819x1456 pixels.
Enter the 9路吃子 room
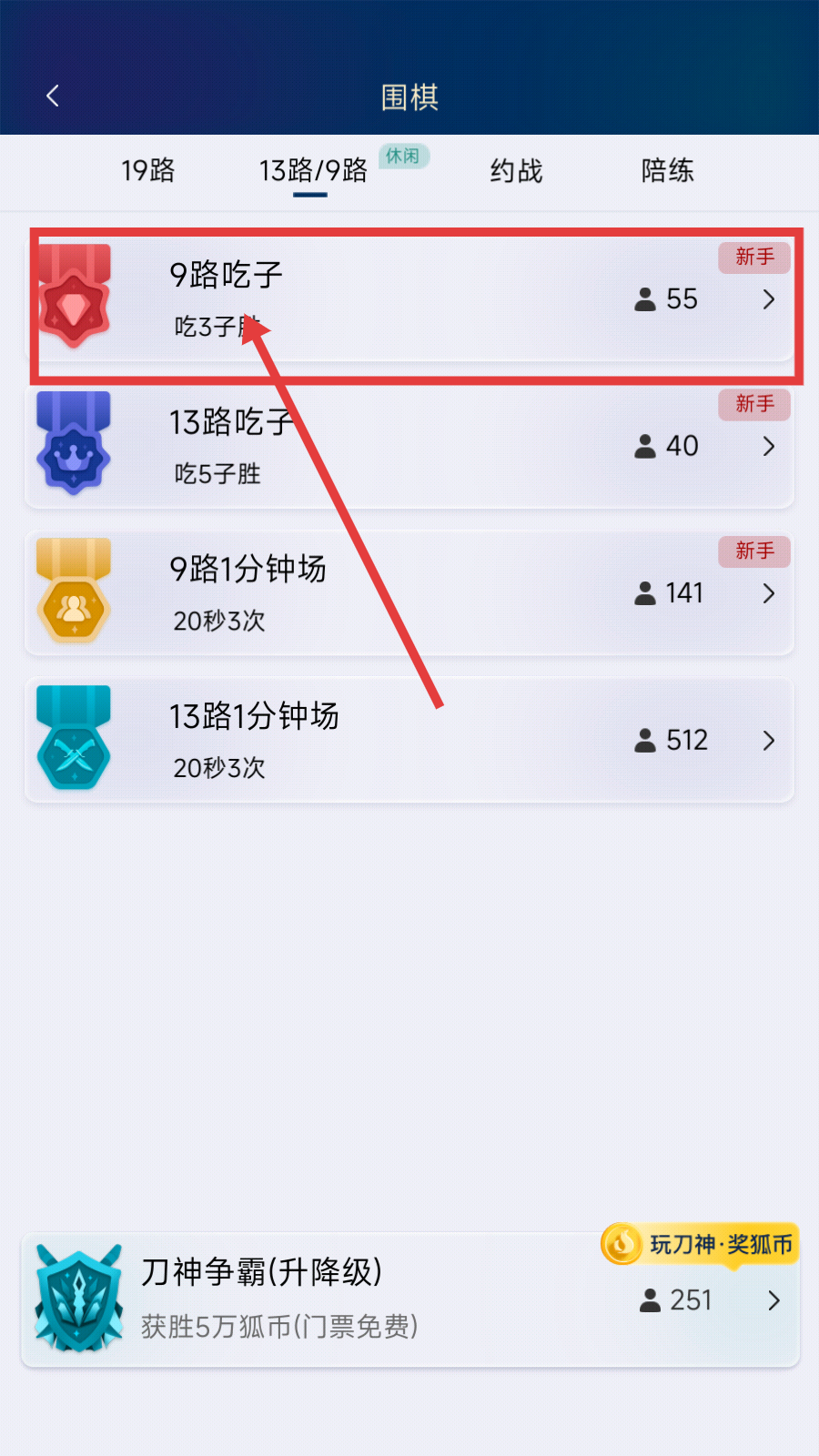[409, 300]
